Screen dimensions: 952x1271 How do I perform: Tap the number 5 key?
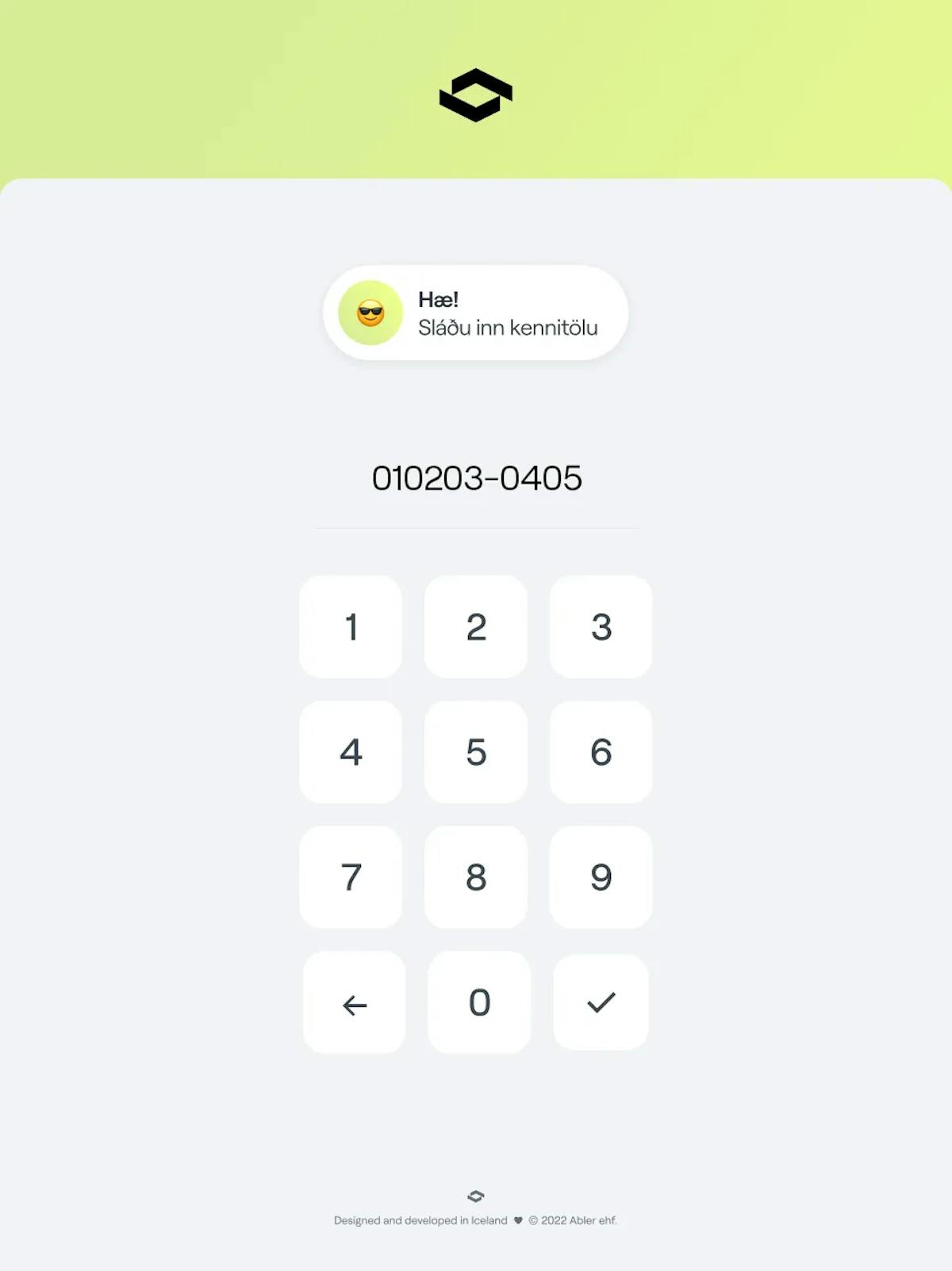click(x=476, y=752)
